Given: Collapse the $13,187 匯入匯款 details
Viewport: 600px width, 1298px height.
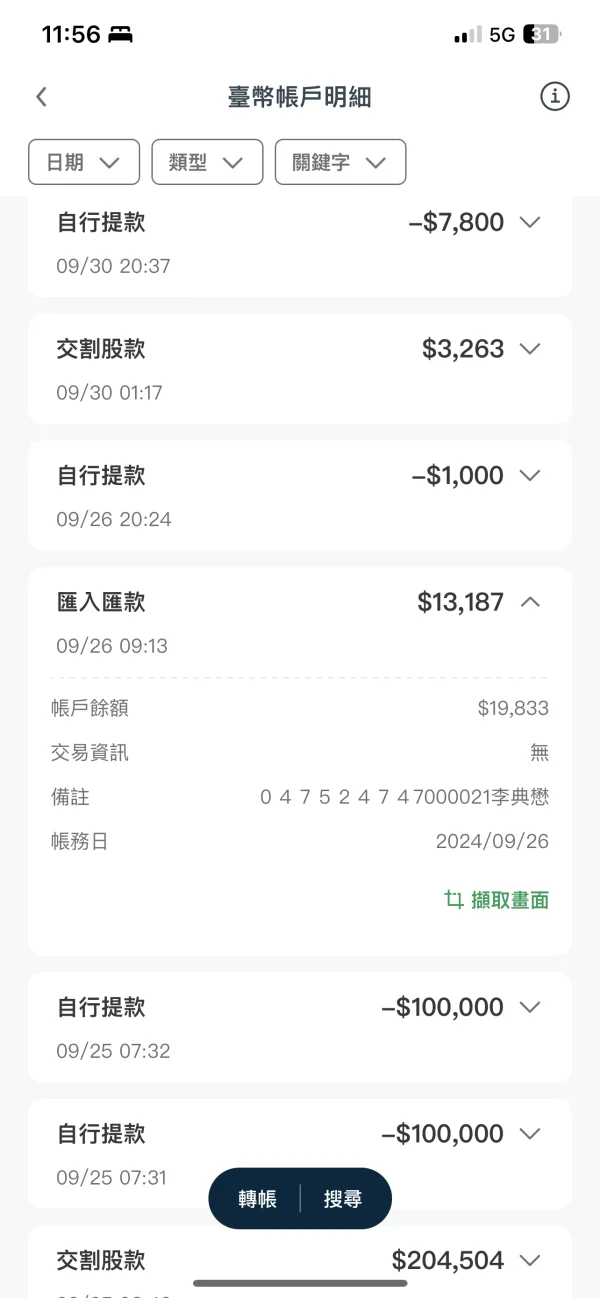Looking at the screenshot, I should (530, 602).
